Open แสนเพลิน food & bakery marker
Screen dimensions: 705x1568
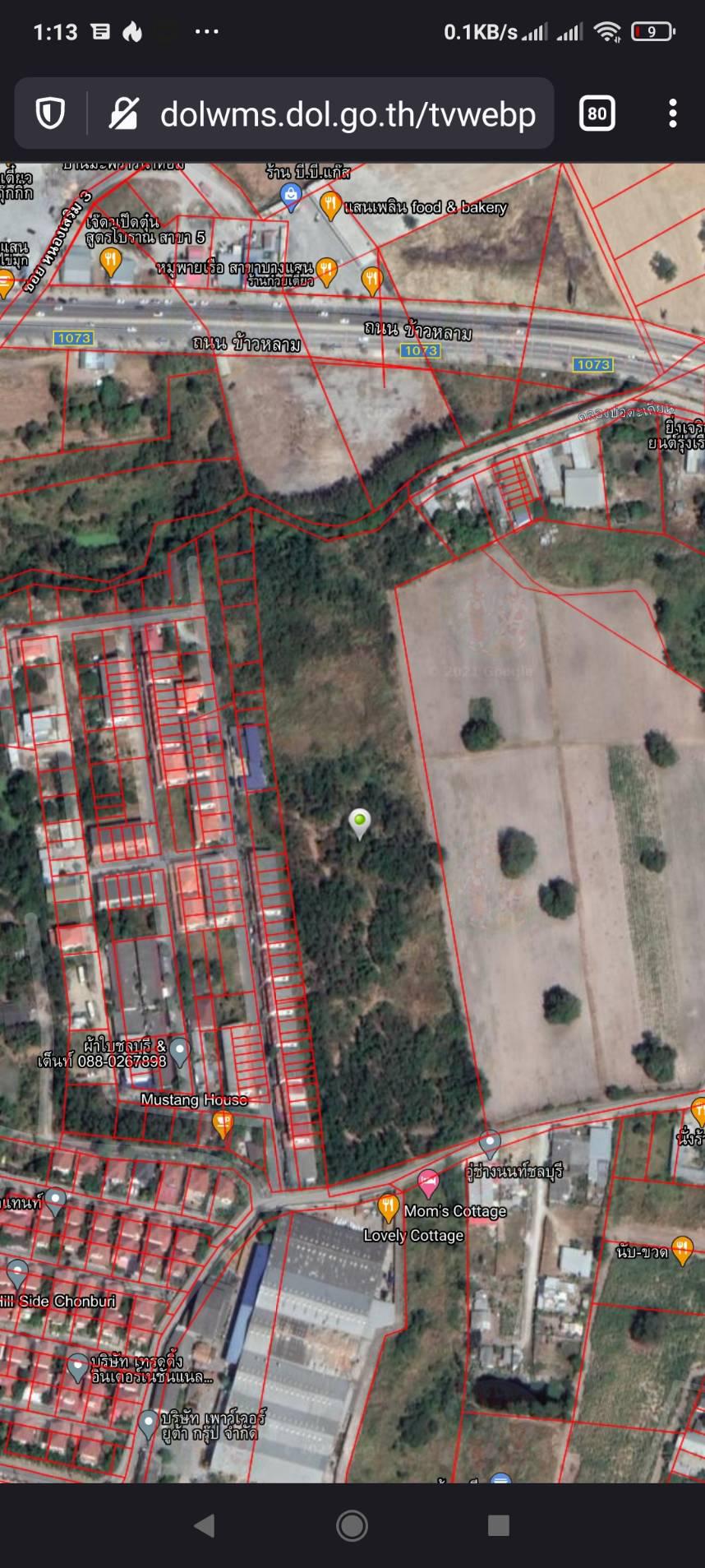coord(330,206)
